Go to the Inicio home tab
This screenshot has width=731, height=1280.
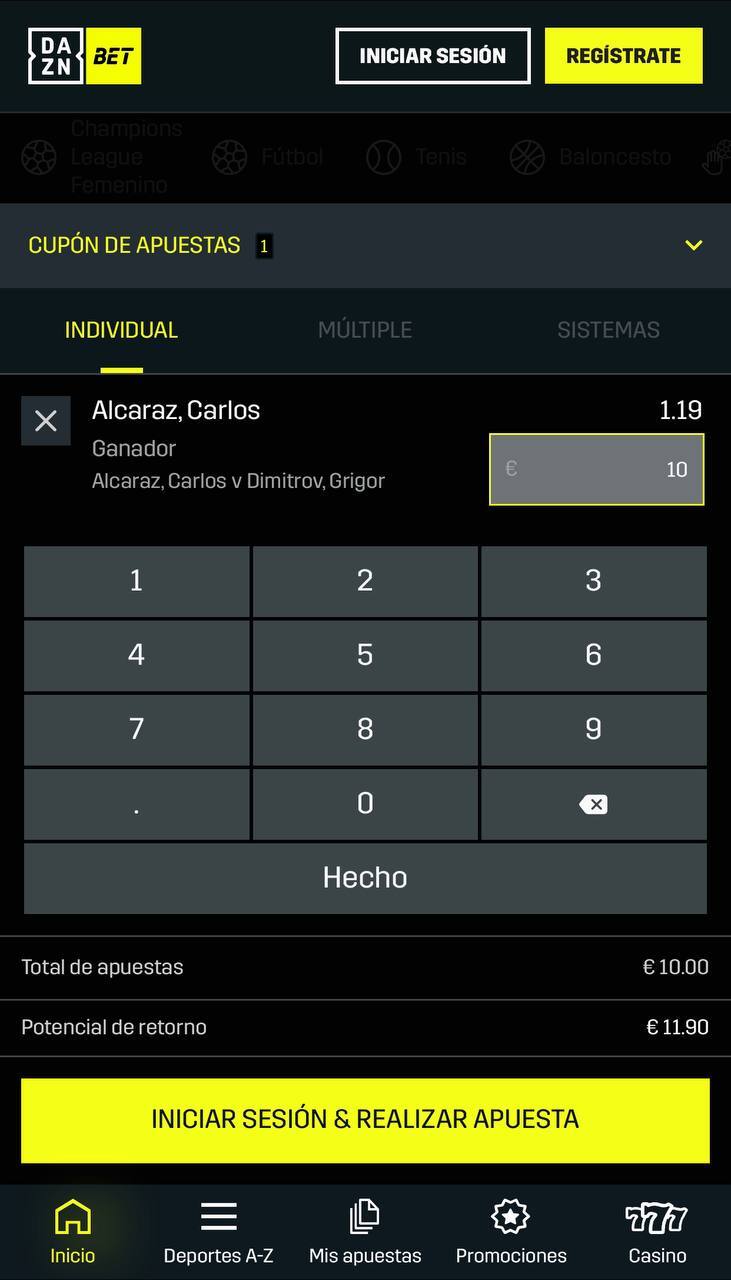click(x=73, y=1232)
